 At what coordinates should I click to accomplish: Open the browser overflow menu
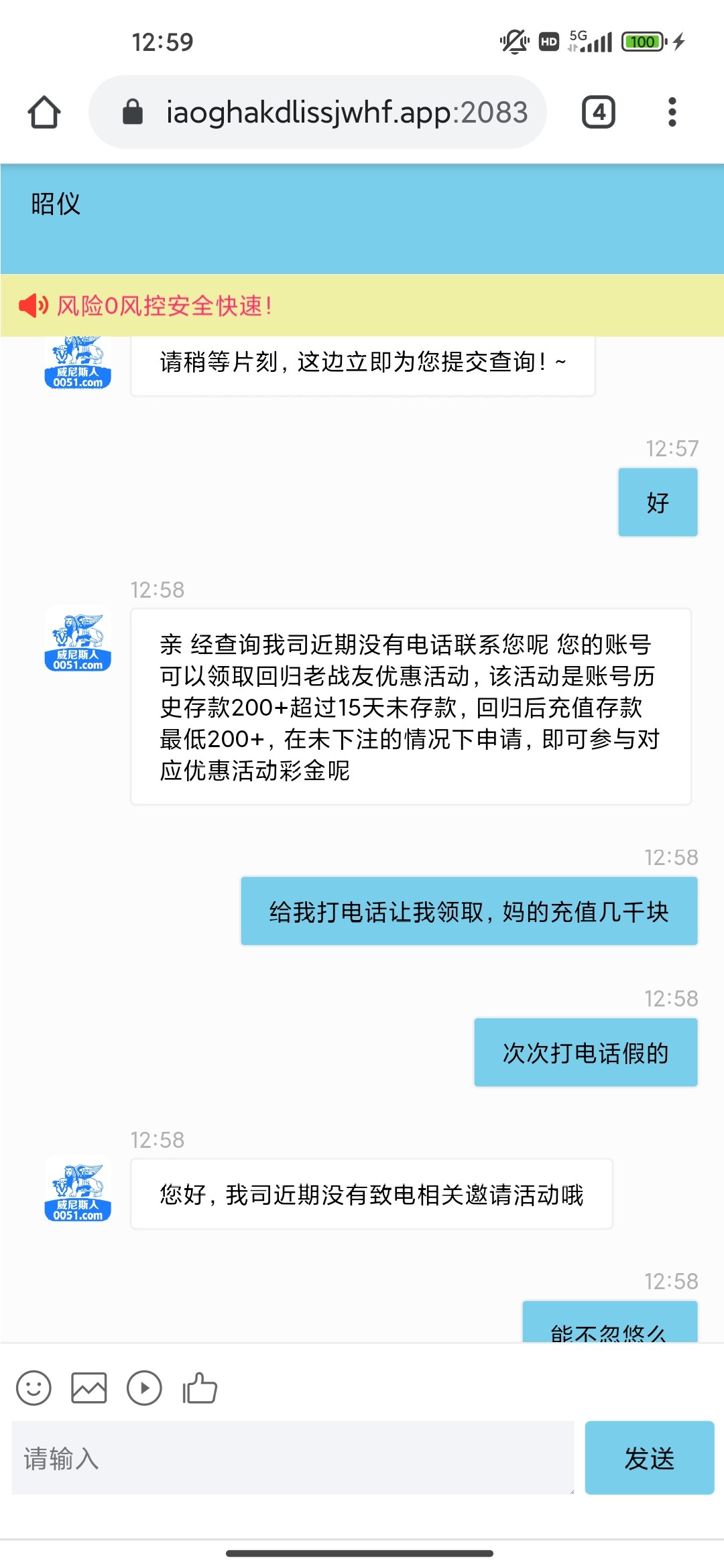click(x=672, y=112)
